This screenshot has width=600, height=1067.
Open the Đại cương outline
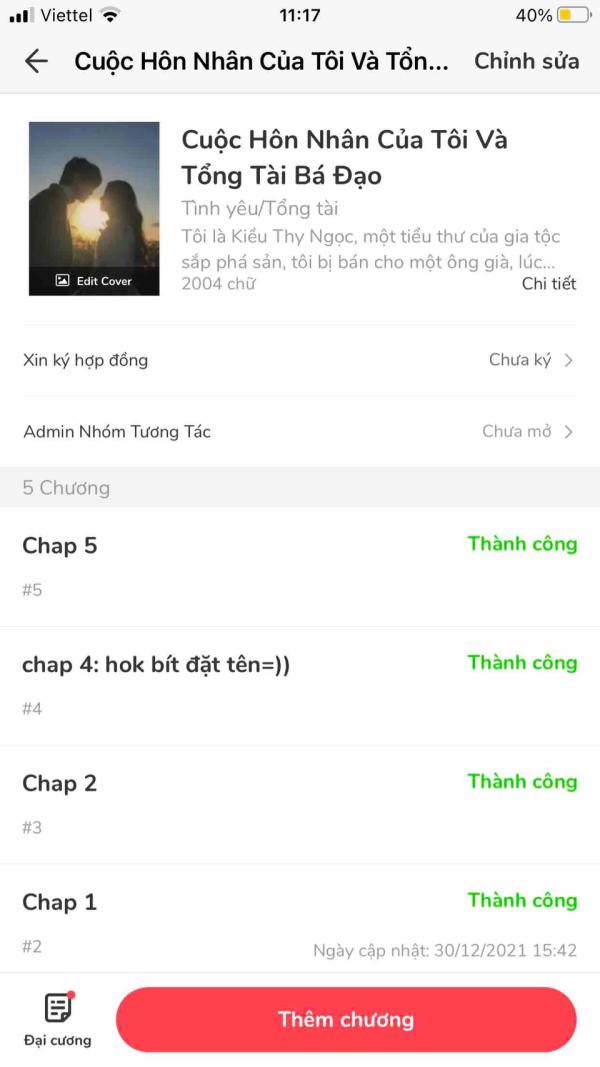(58, 1019)
